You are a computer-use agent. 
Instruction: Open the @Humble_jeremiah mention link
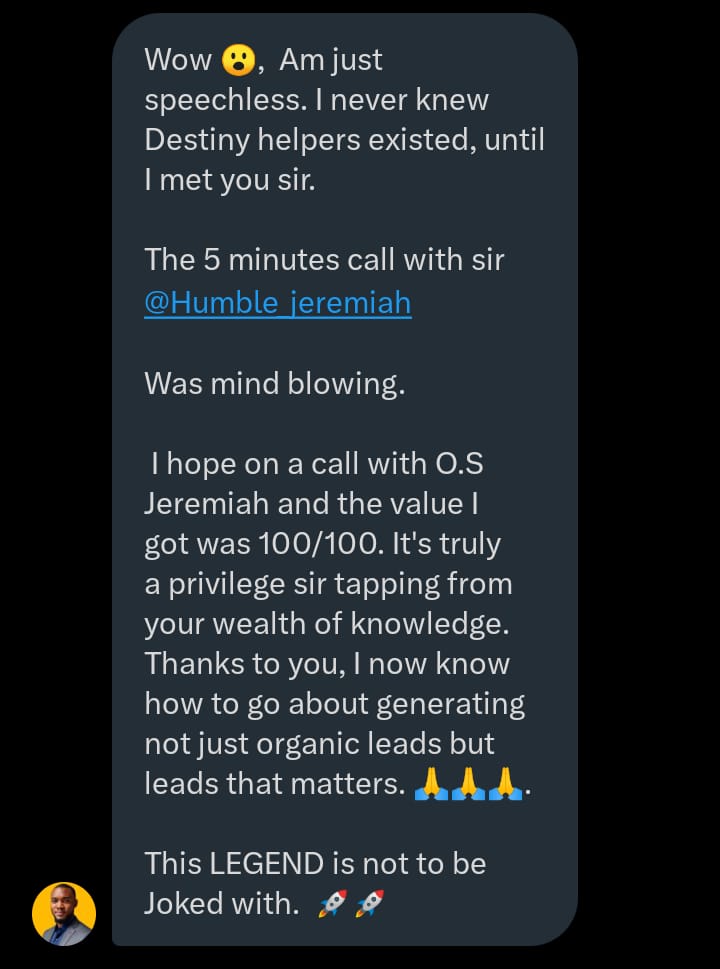tap(277, 302)
